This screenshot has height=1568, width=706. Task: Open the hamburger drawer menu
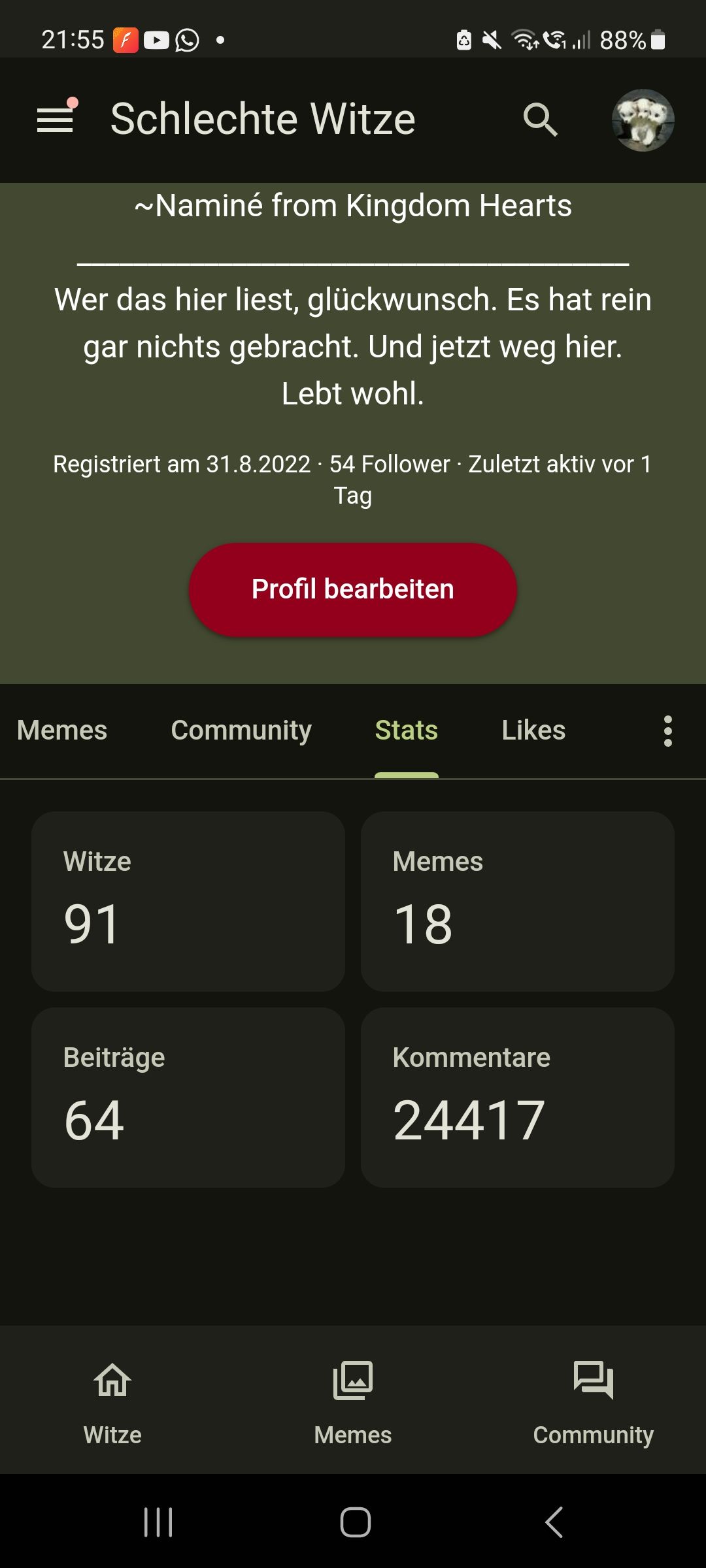(56, 120)
